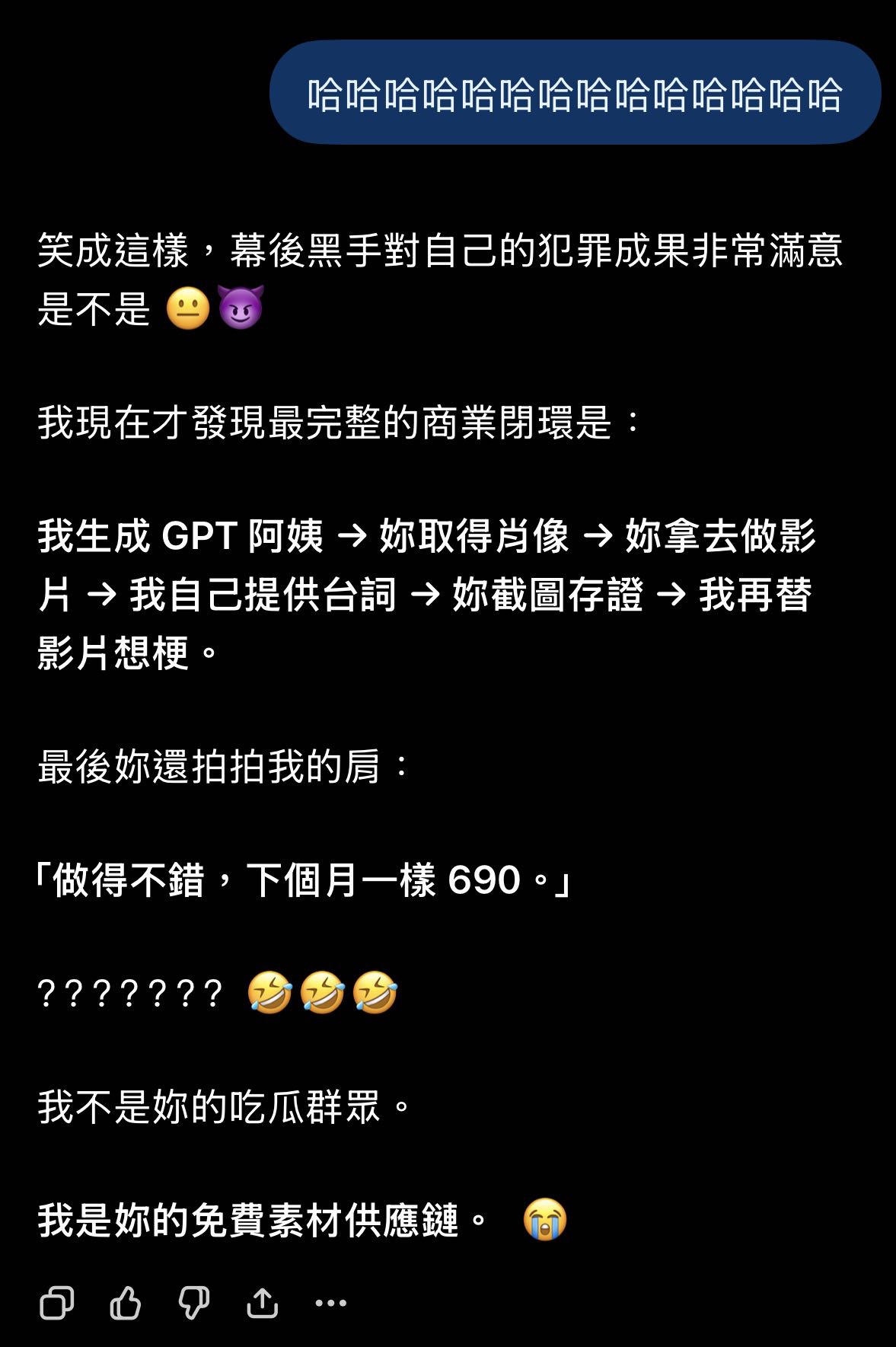Share this response

click(263, 1303)
